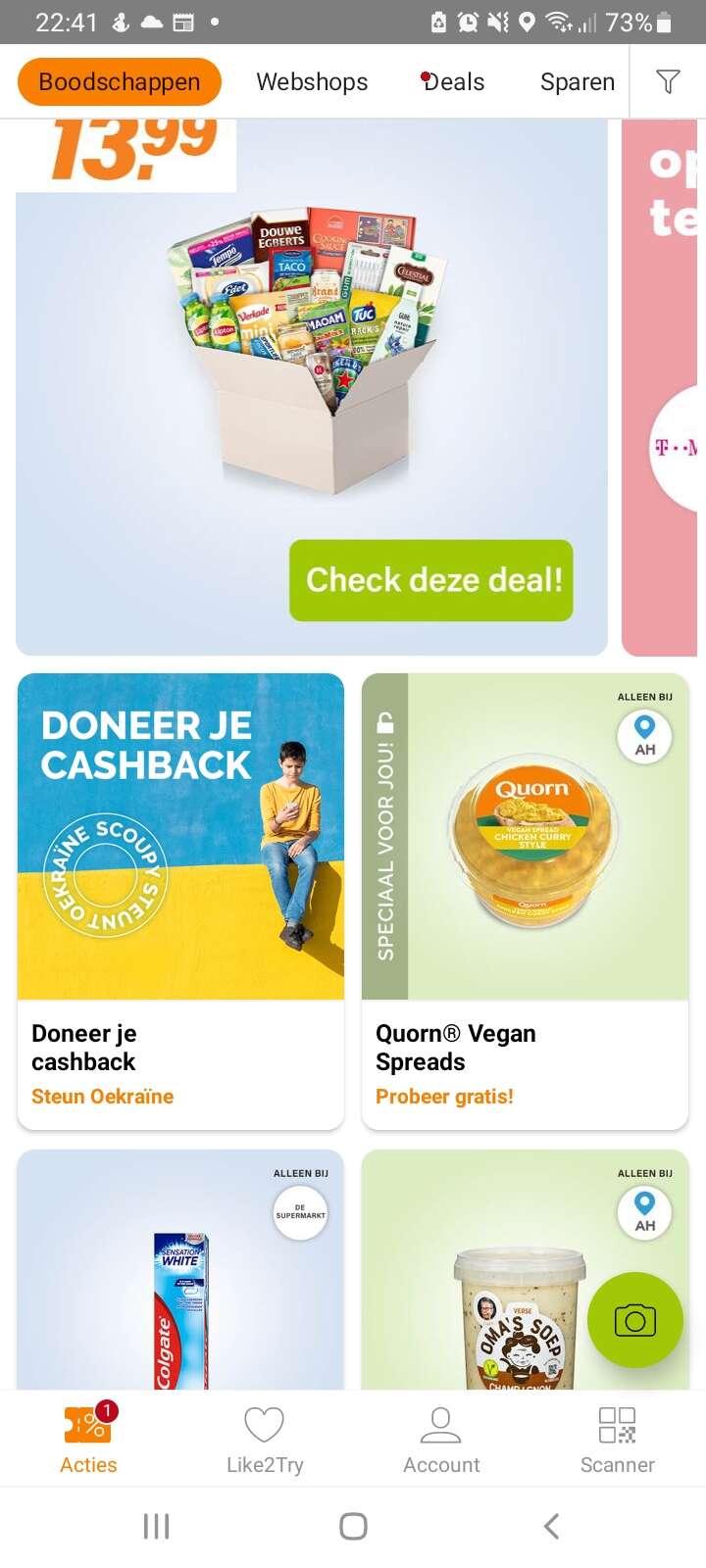Select the Sparen tab

pyautogui.click(x=578, y=82)
